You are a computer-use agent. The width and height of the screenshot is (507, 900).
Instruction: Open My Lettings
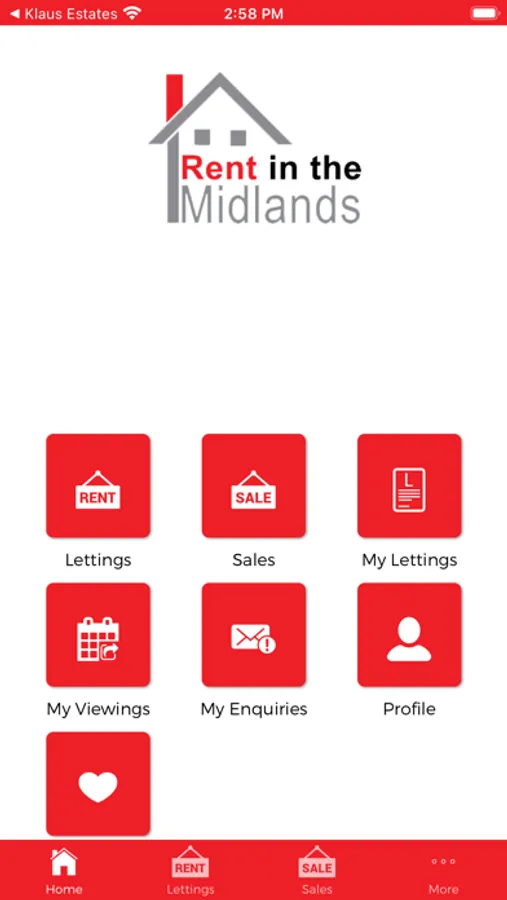tap(409, 486)
